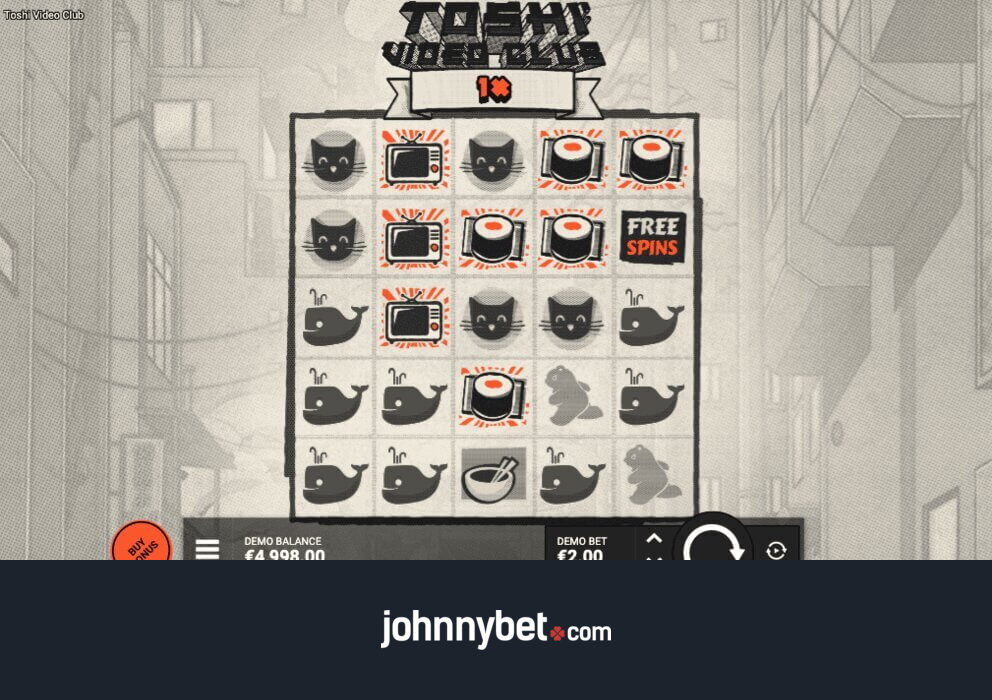Open the game's hamburger menu

207,548
